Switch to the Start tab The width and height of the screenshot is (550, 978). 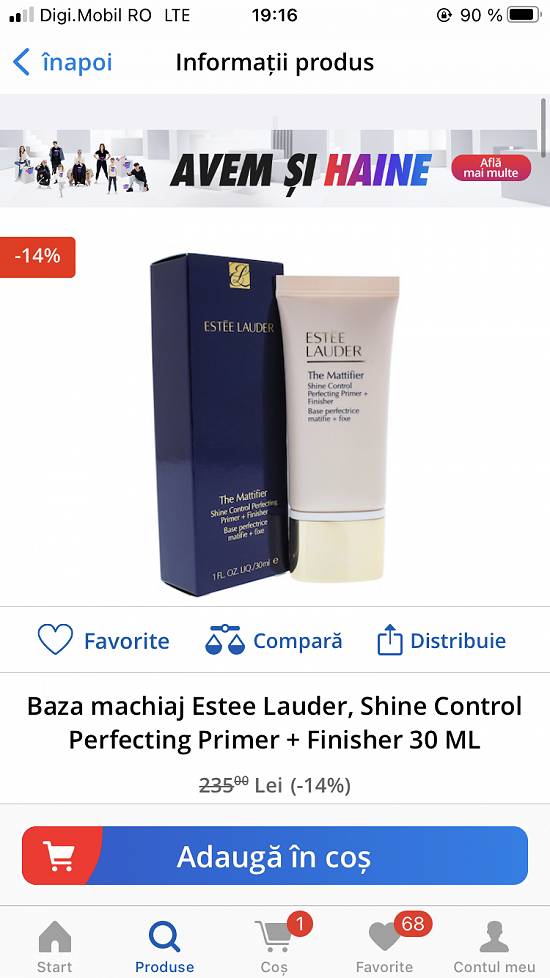55,946
